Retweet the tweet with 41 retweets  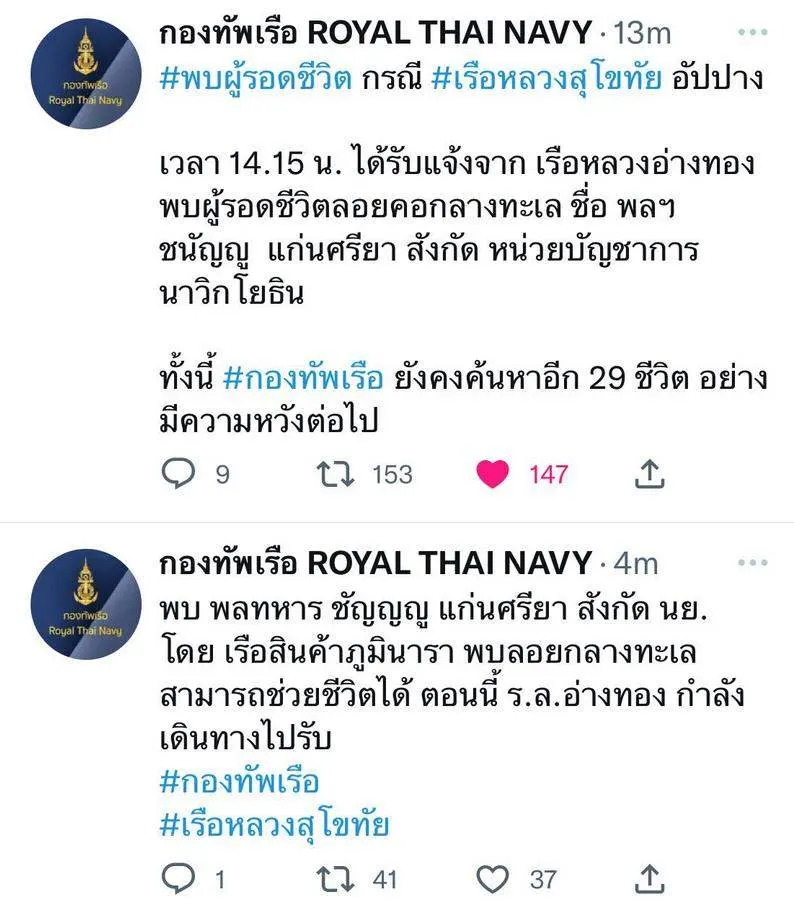(335, 879)
